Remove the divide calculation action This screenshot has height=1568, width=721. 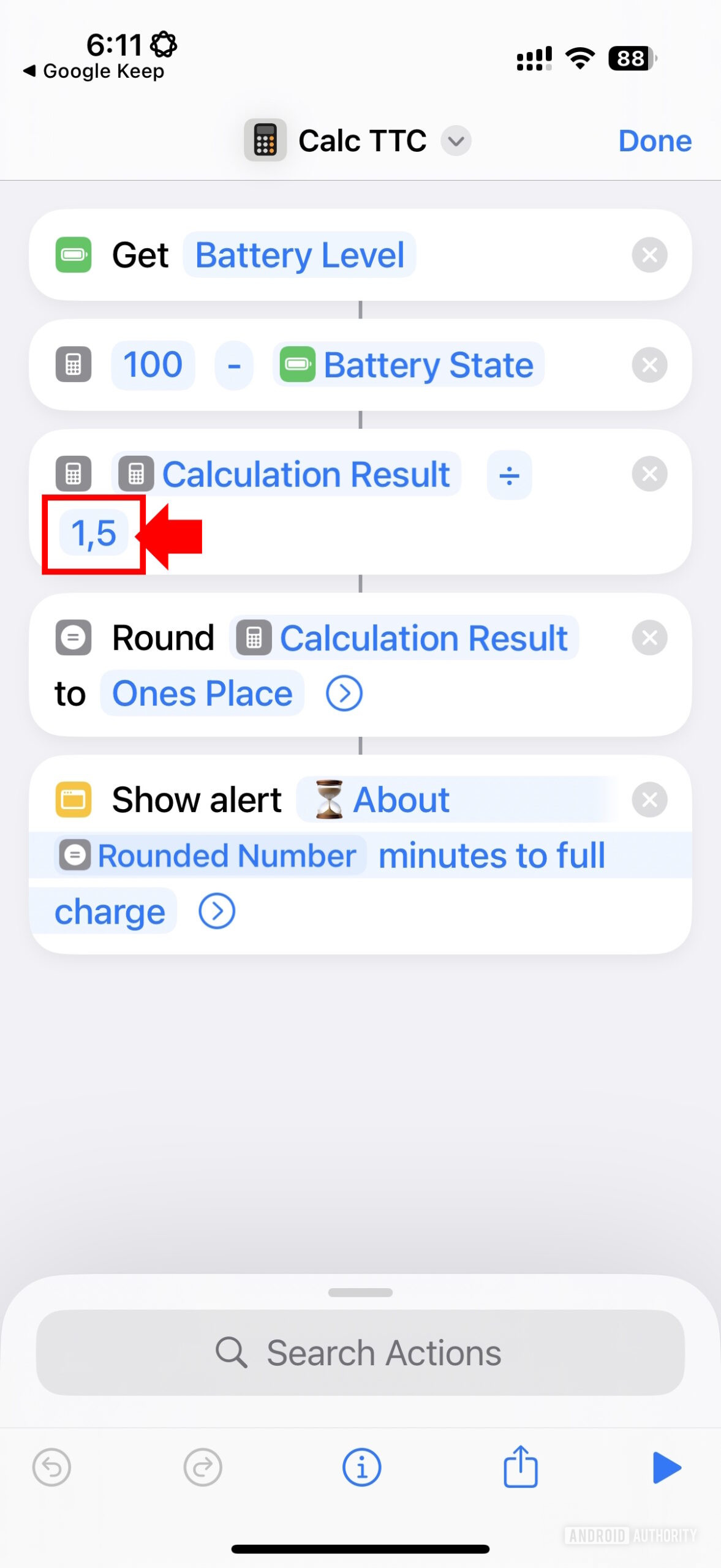[x=649, y=474]
